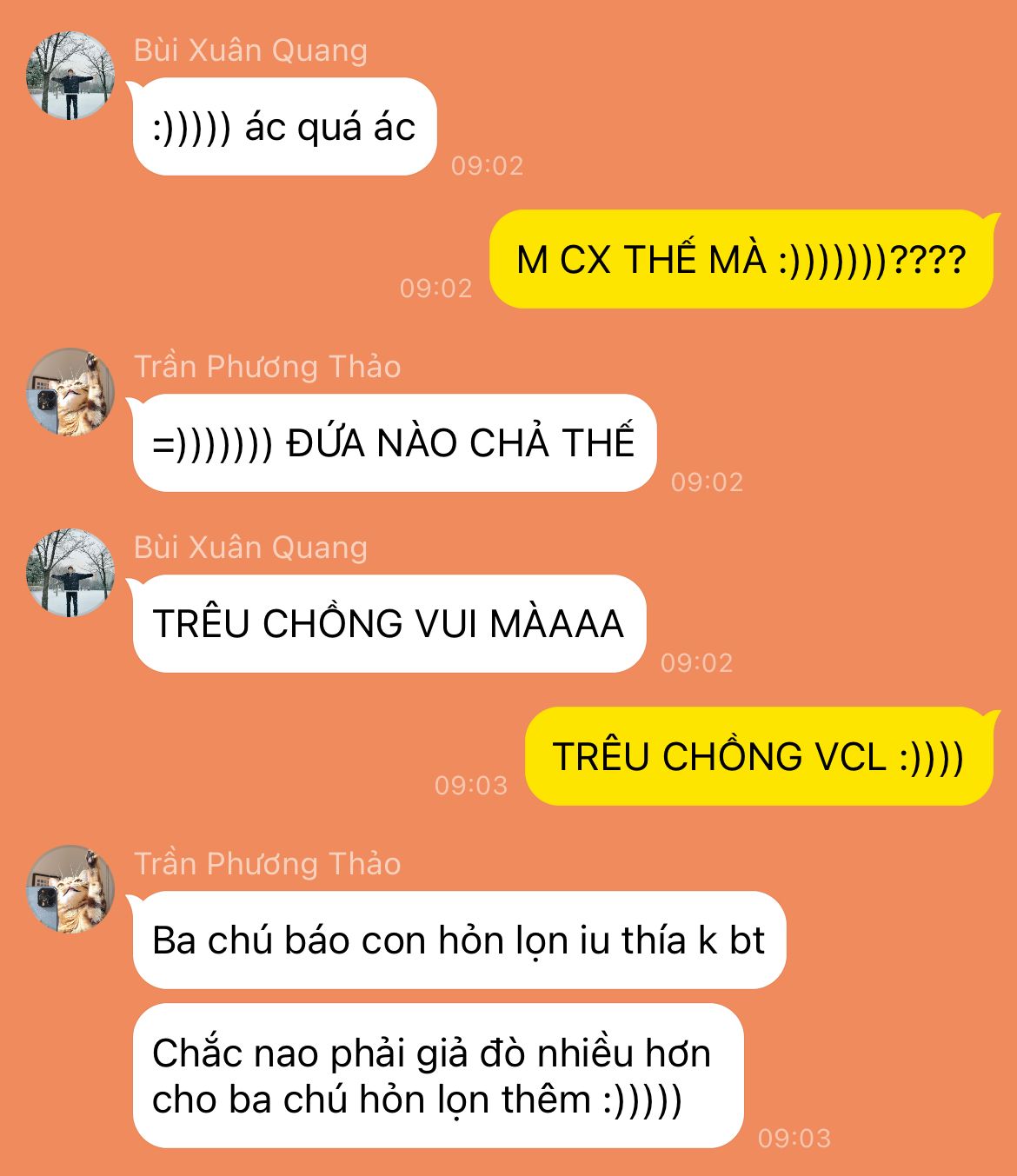Tap Trần Phương Thảo's avatar beside "ĐỨA NÀO CHẢ THẾ"

coord(70,392)
